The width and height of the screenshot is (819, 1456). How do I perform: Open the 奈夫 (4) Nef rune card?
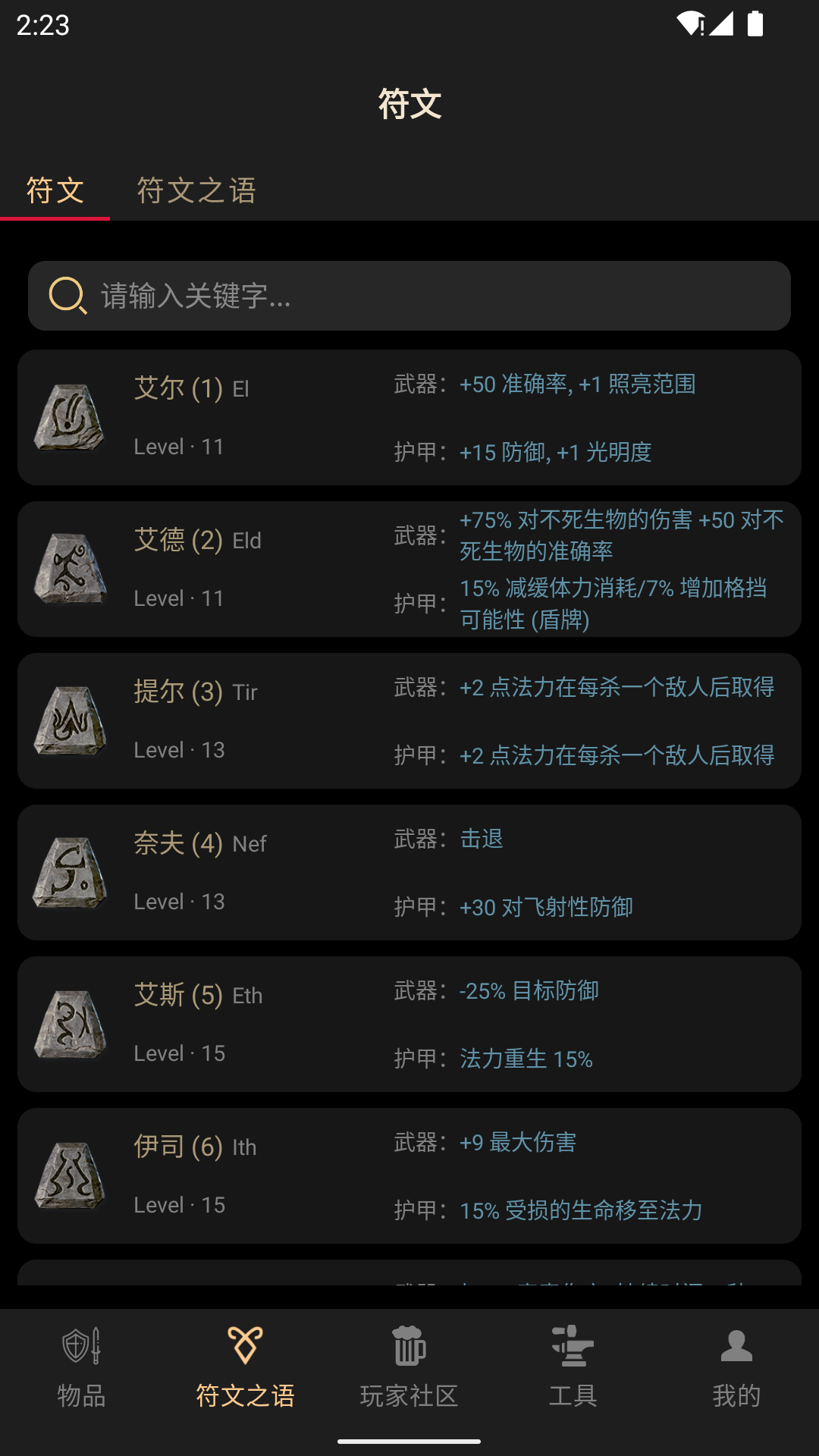click(x=409, y=872)
